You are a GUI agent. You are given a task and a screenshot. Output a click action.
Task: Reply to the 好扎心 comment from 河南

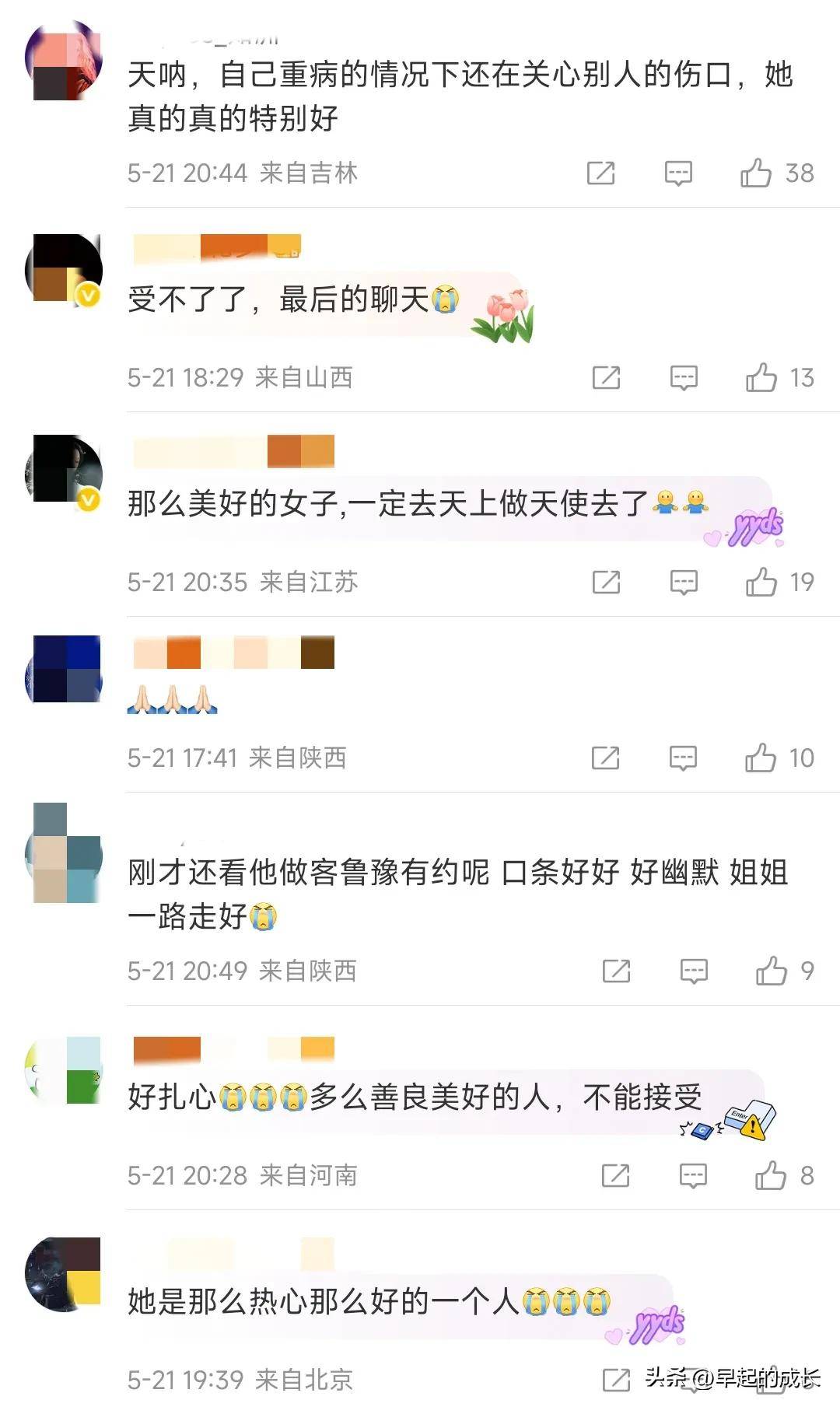point(693,1175)
